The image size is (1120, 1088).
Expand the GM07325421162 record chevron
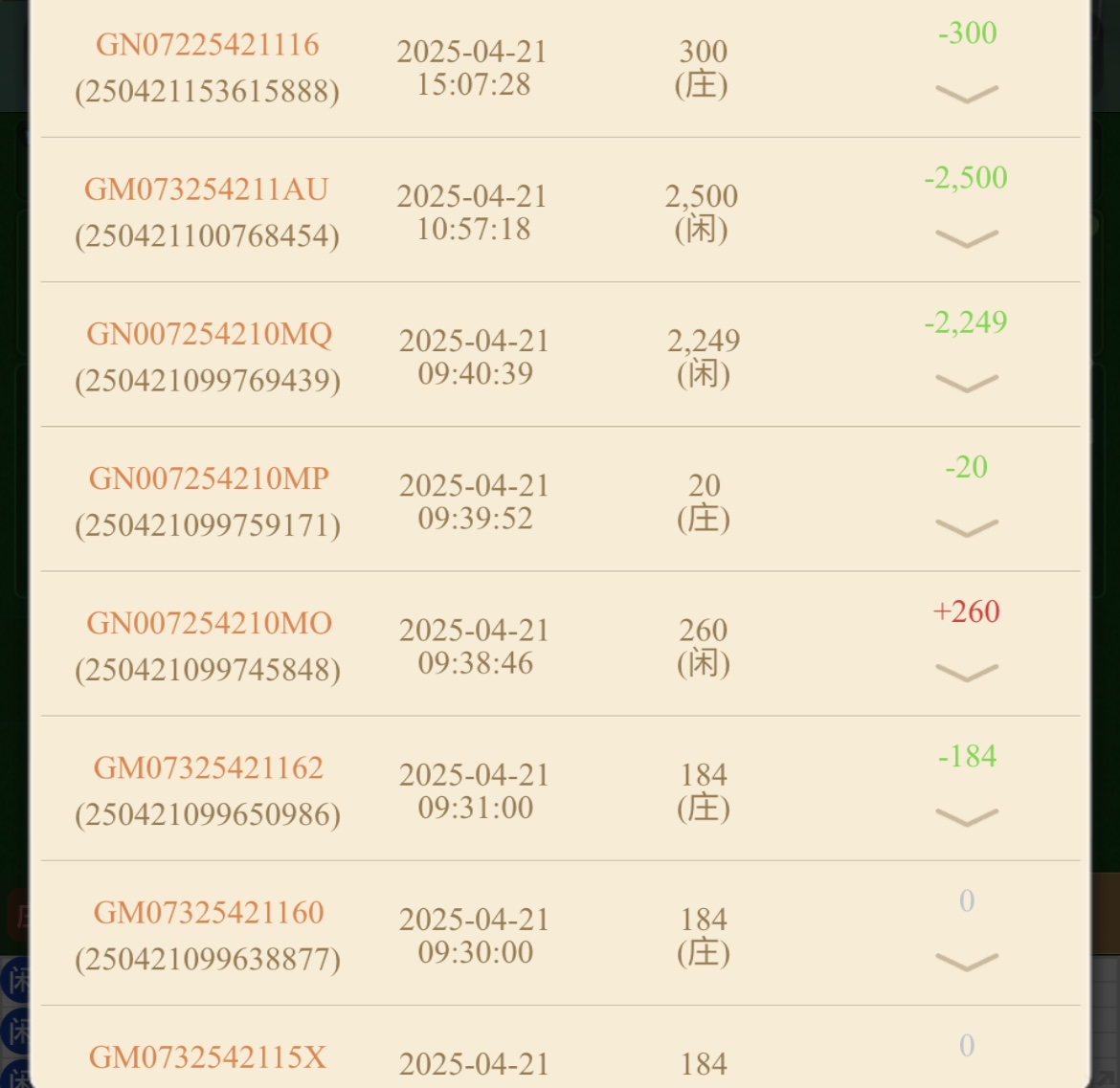966,817
